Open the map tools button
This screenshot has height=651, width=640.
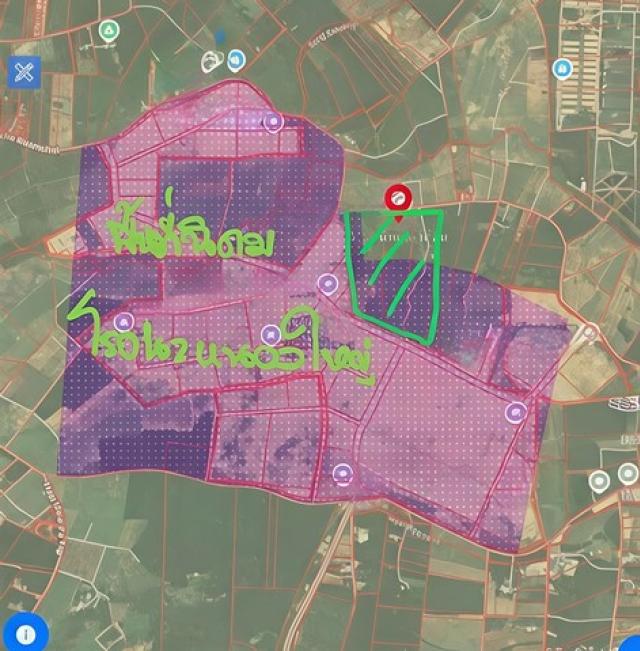[x=24, y=72]
